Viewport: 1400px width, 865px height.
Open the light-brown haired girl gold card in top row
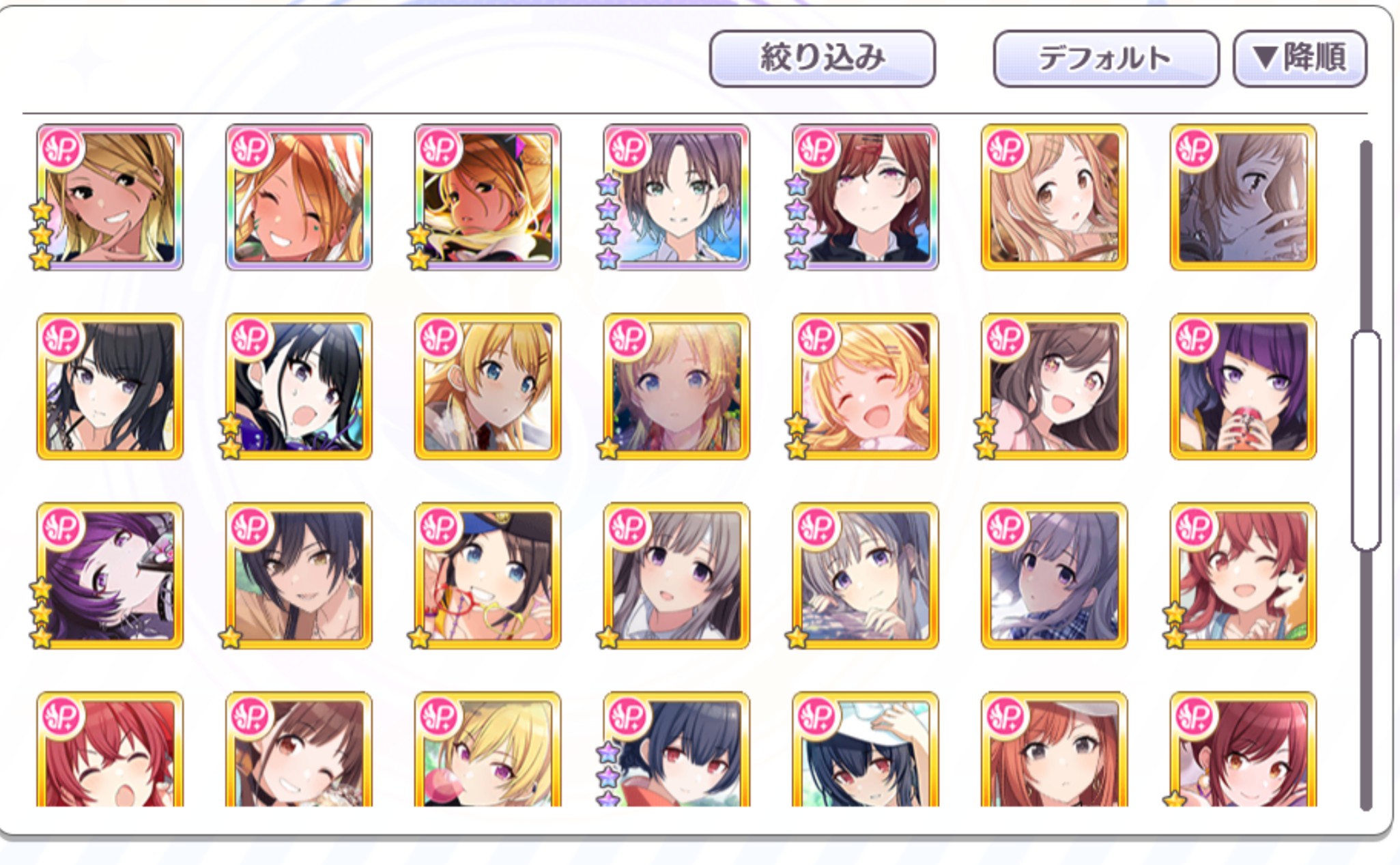[x=1054, y=197]
